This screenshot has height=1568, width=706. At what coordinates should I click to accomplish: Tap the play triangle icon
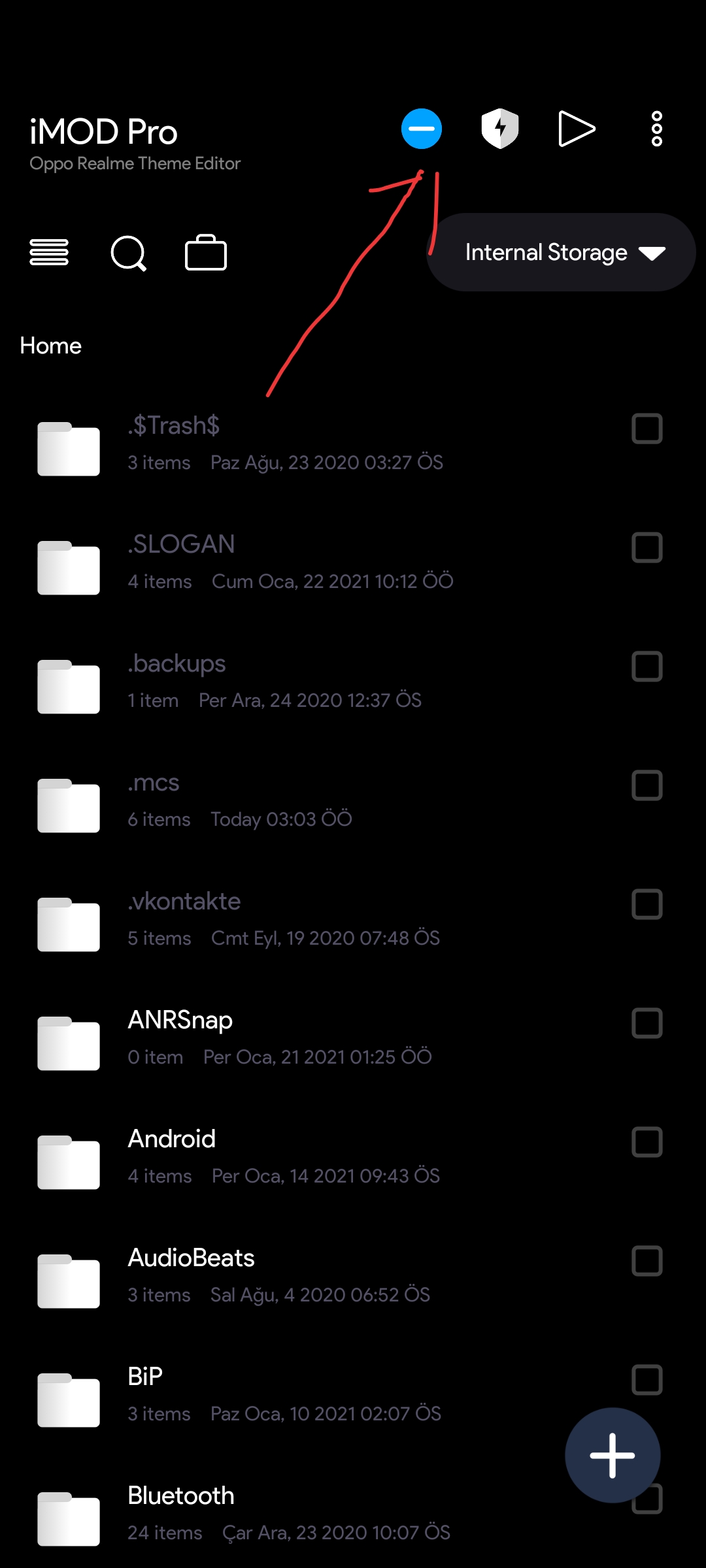pyautogui.click(x=577, y=129)
